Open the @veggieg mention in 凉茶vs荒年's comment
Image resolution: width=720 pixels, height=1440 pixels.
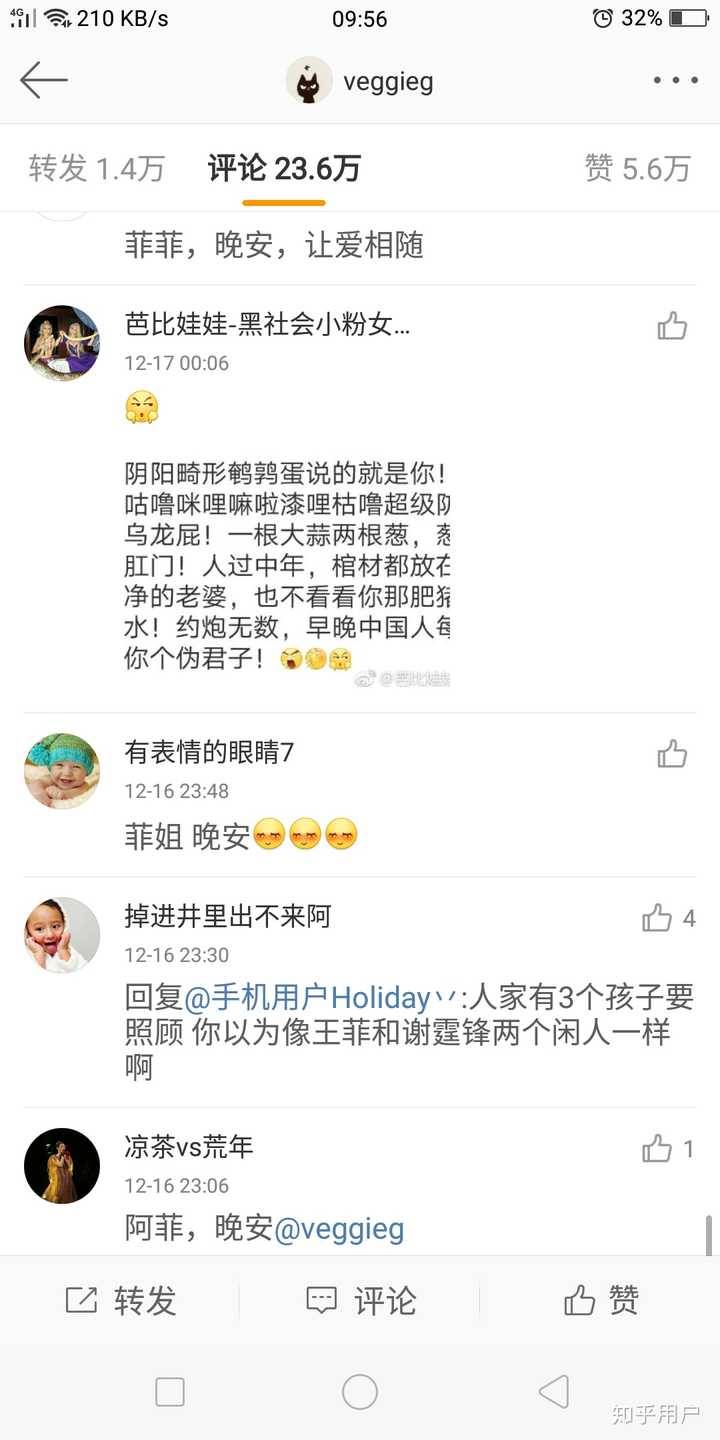(x=339, y=1229)
